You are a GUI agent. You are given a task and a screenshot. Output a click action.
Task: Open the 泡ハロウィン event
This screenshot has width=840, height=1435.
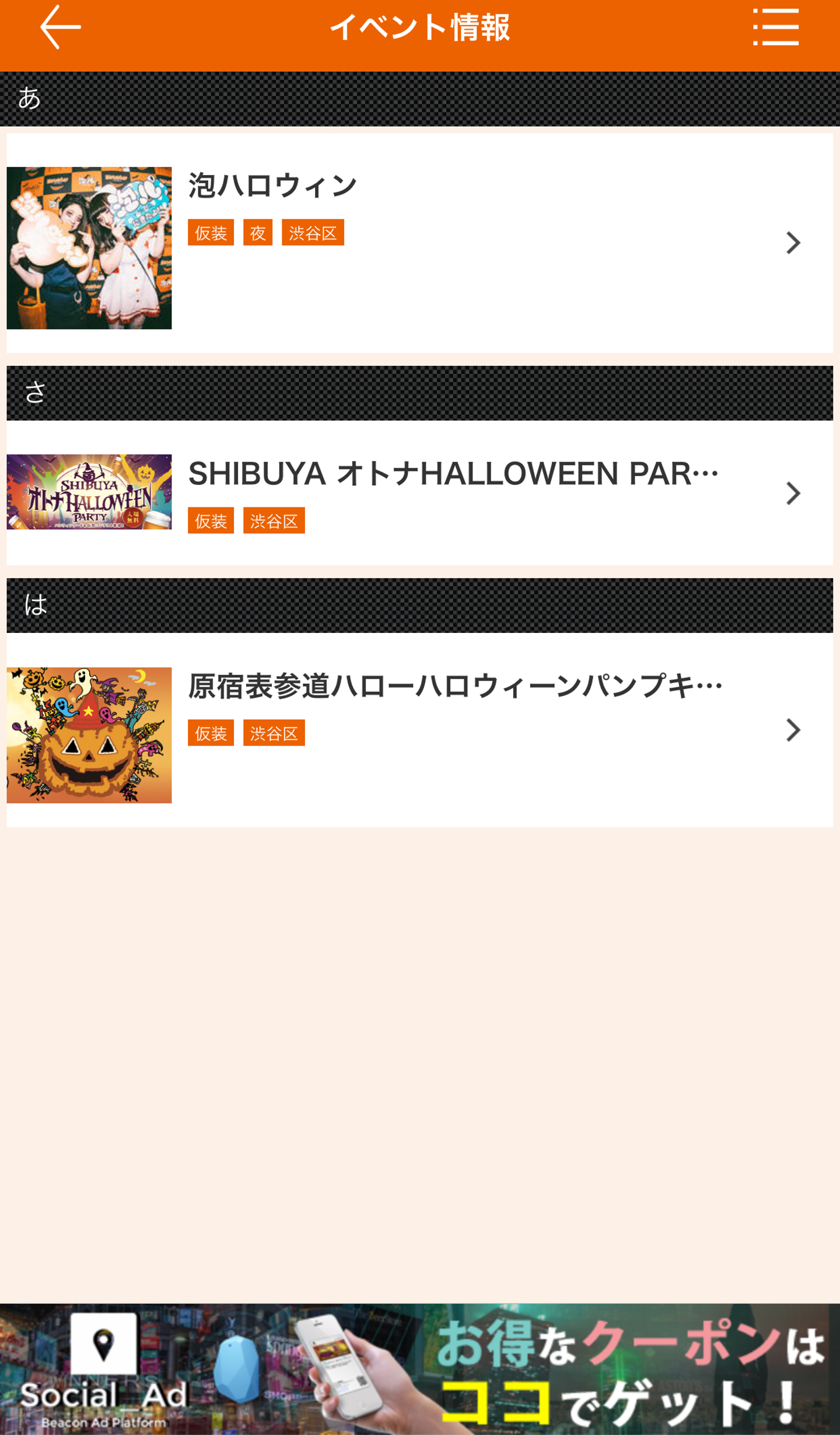point(419,243)
